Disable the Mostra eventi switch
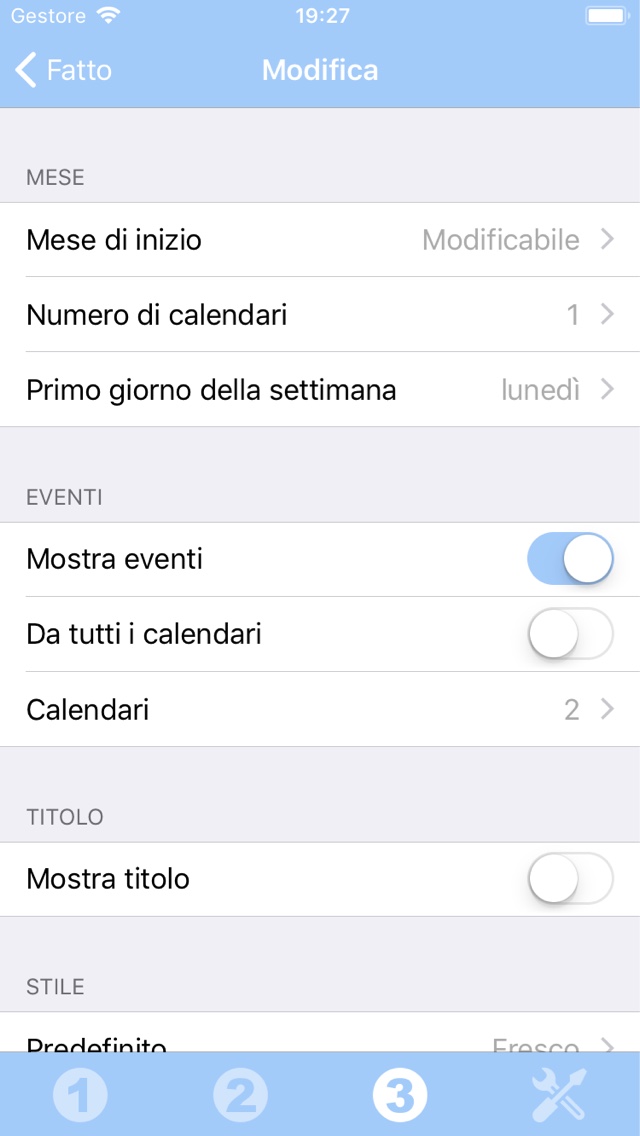Viewport: 640px width, 1136px height. click(570, 559)
